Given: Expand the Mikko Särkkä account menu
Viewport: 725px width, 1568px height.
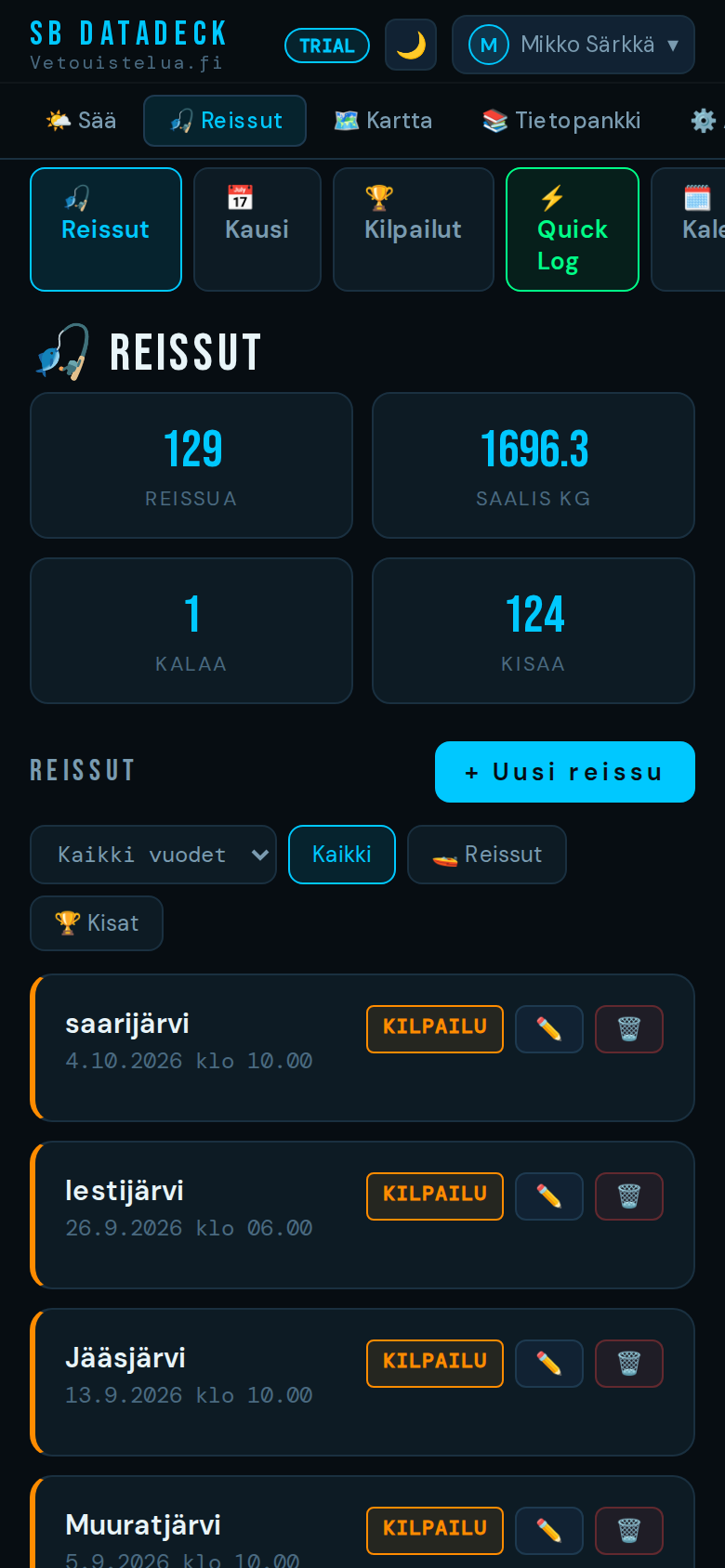Looking at the screenshot, I should 573,45.
